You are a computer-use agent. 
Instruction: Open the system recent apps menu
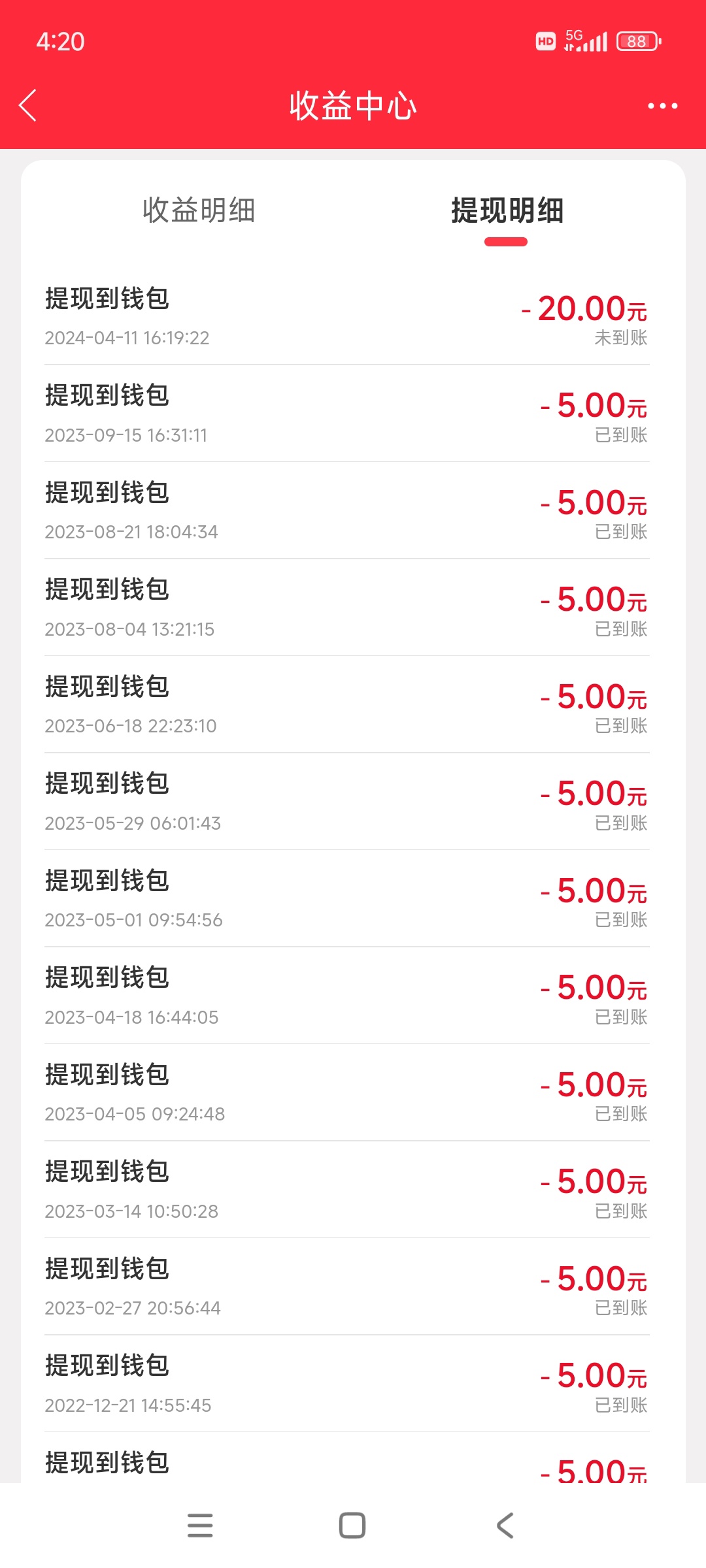pyautogui.click(x=200, y=1526)
